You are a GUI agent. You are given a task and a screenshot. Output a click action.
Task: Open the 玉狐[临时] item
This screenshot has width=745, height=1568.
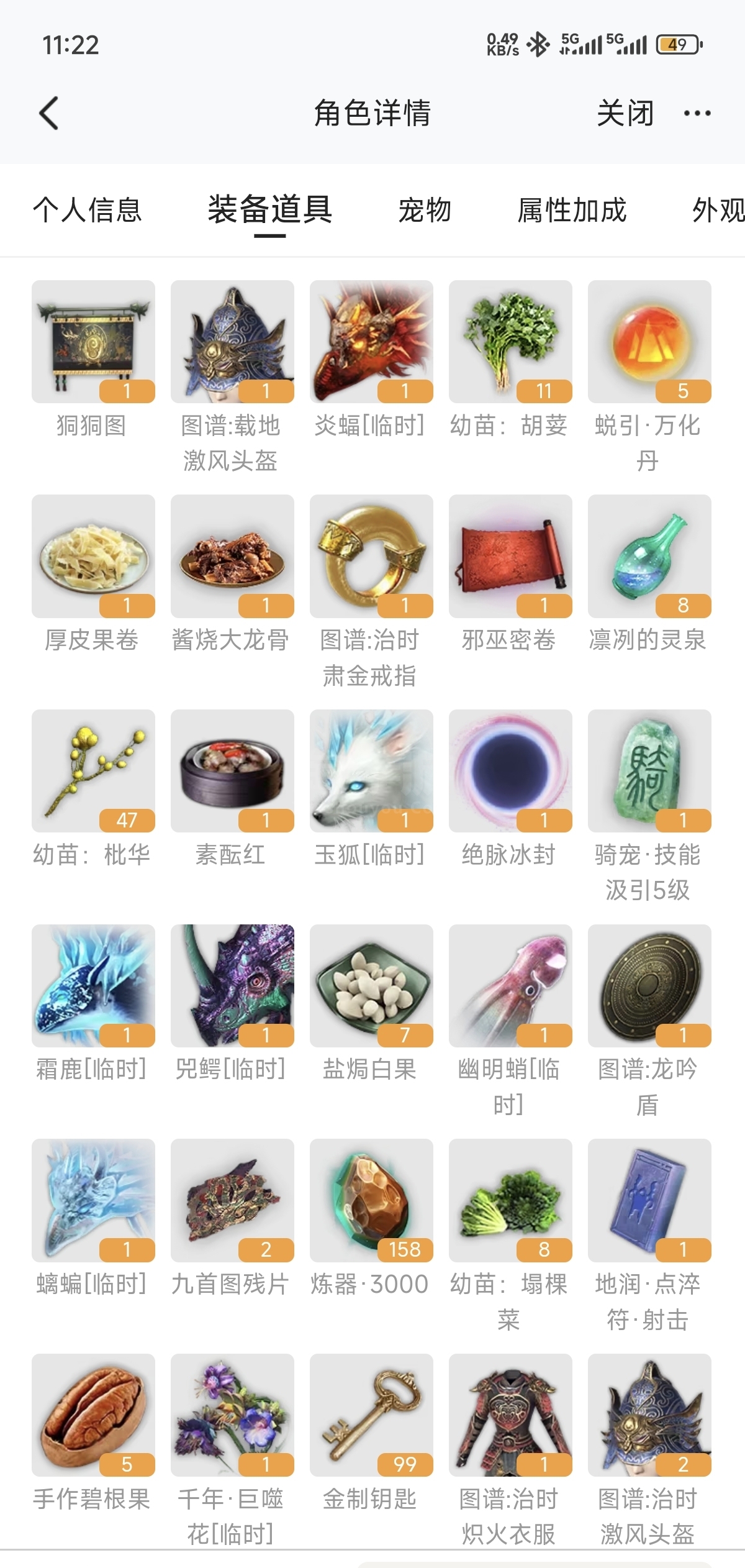coord(371,771)
